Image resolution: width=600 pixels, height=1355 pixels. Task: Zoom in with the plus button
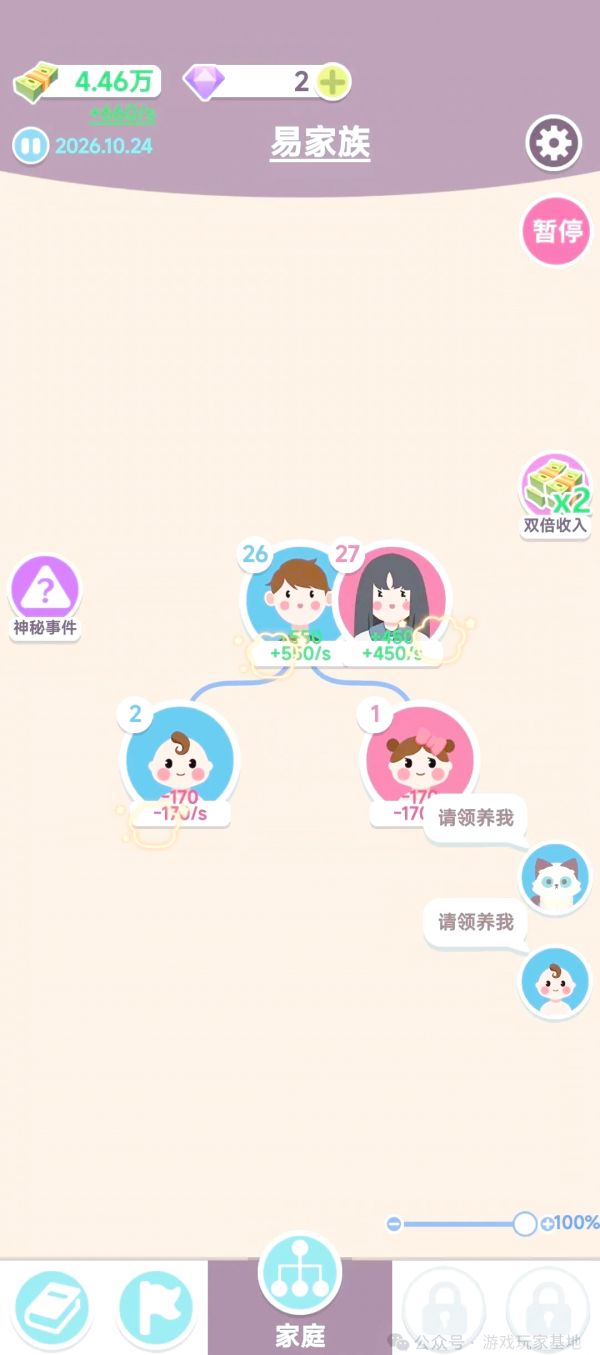[547, 1223]
